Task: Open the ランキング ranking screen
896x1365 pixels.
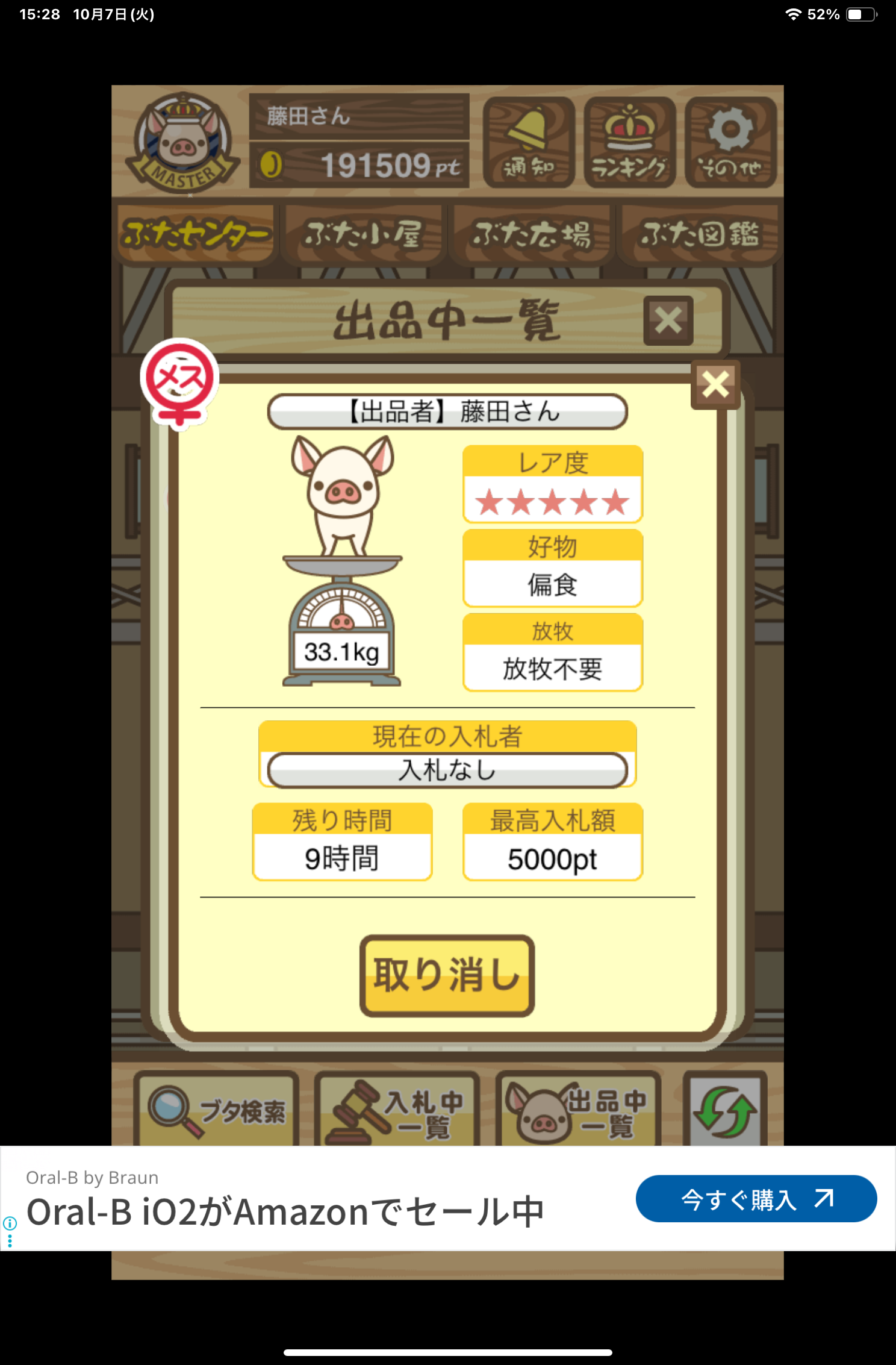Action: [629, 143]
